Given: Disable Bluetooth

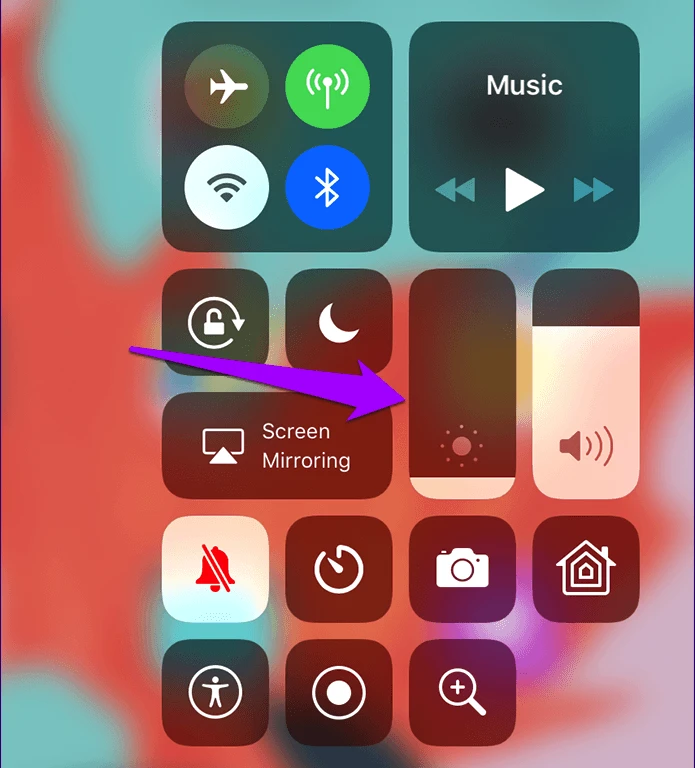Looking at the screenshot, I should (327, 187).
